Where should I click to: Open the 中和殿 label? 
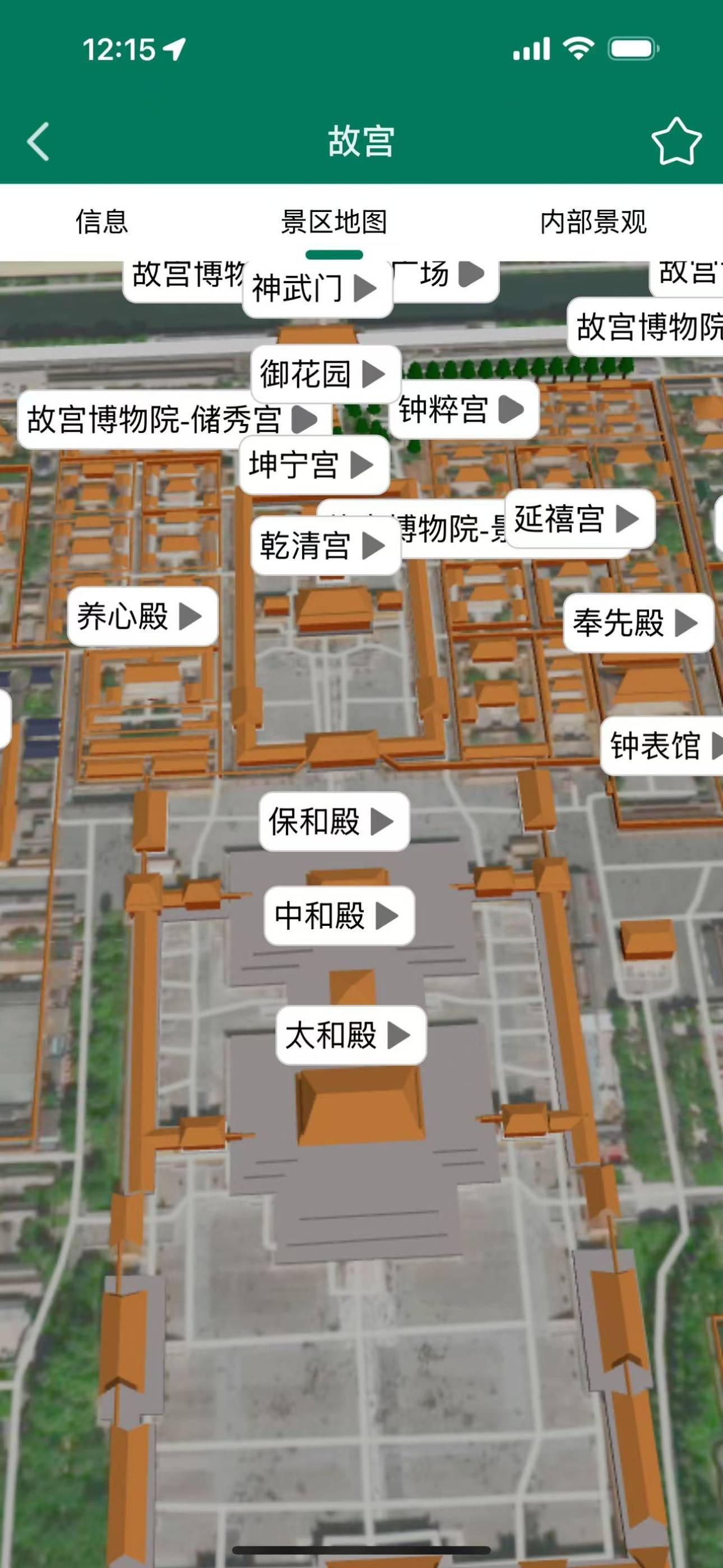(x=339, y=915)
